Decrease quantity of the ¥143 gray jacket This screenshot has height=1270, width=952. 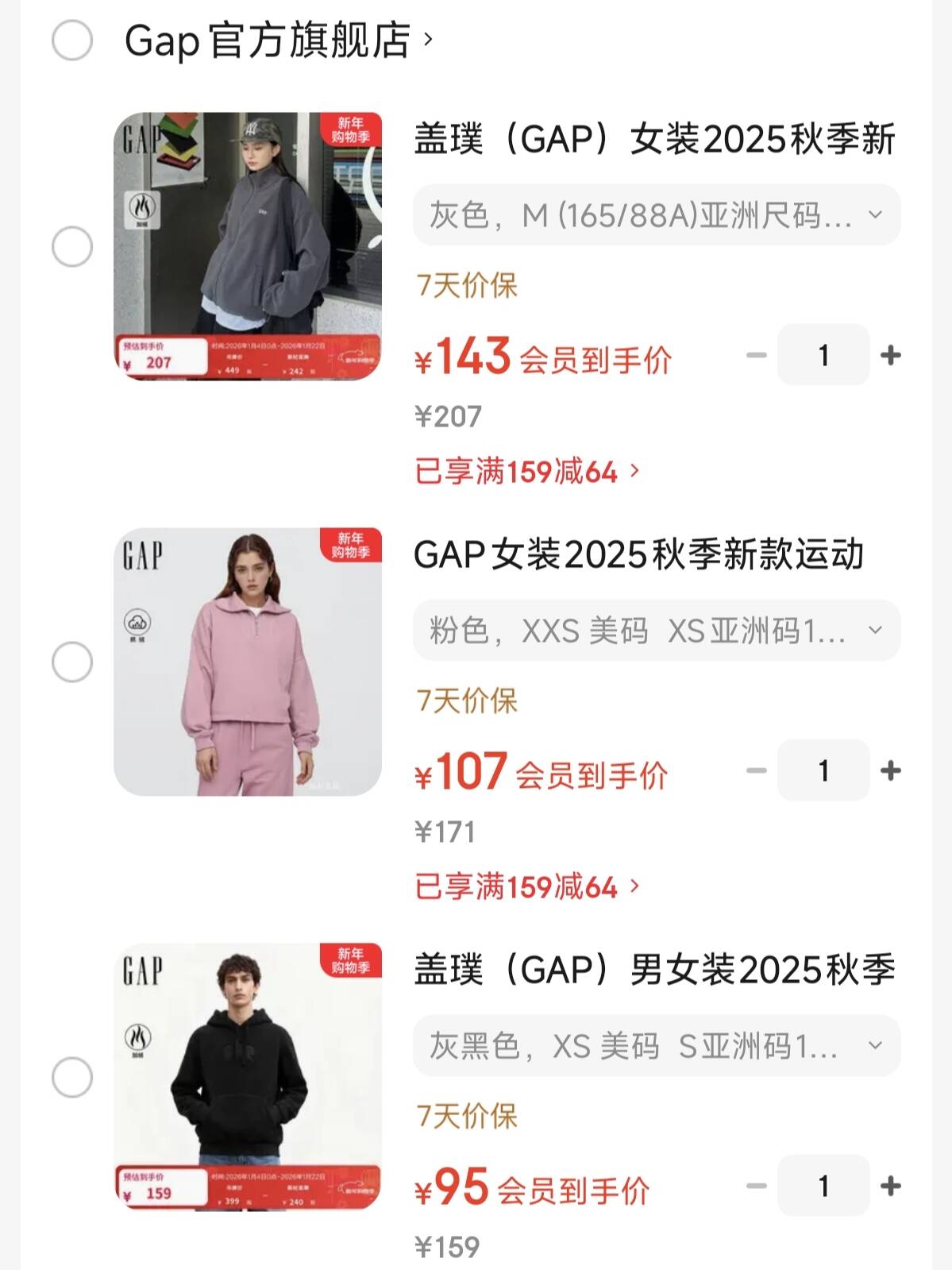757,355
